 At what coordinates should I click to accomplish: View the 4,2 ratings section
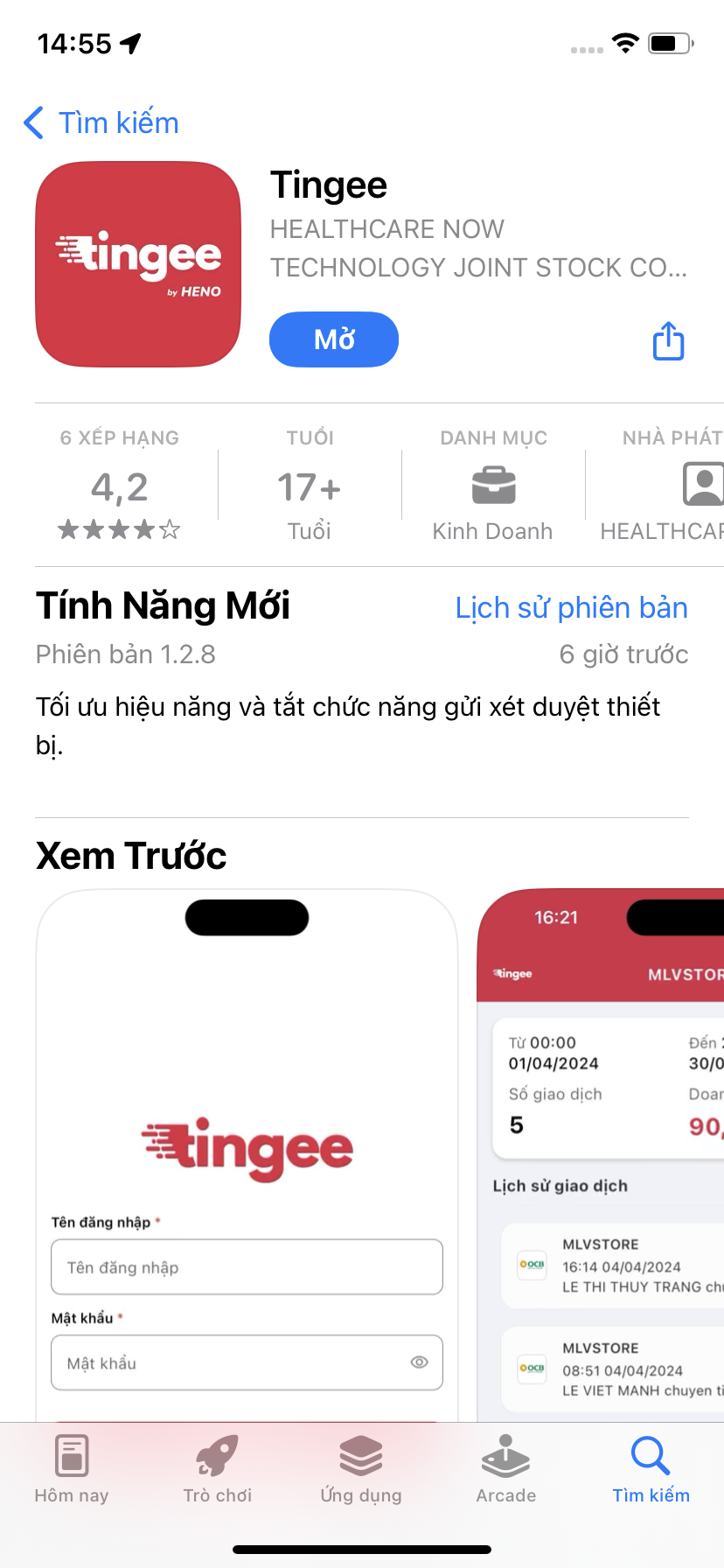120,486
